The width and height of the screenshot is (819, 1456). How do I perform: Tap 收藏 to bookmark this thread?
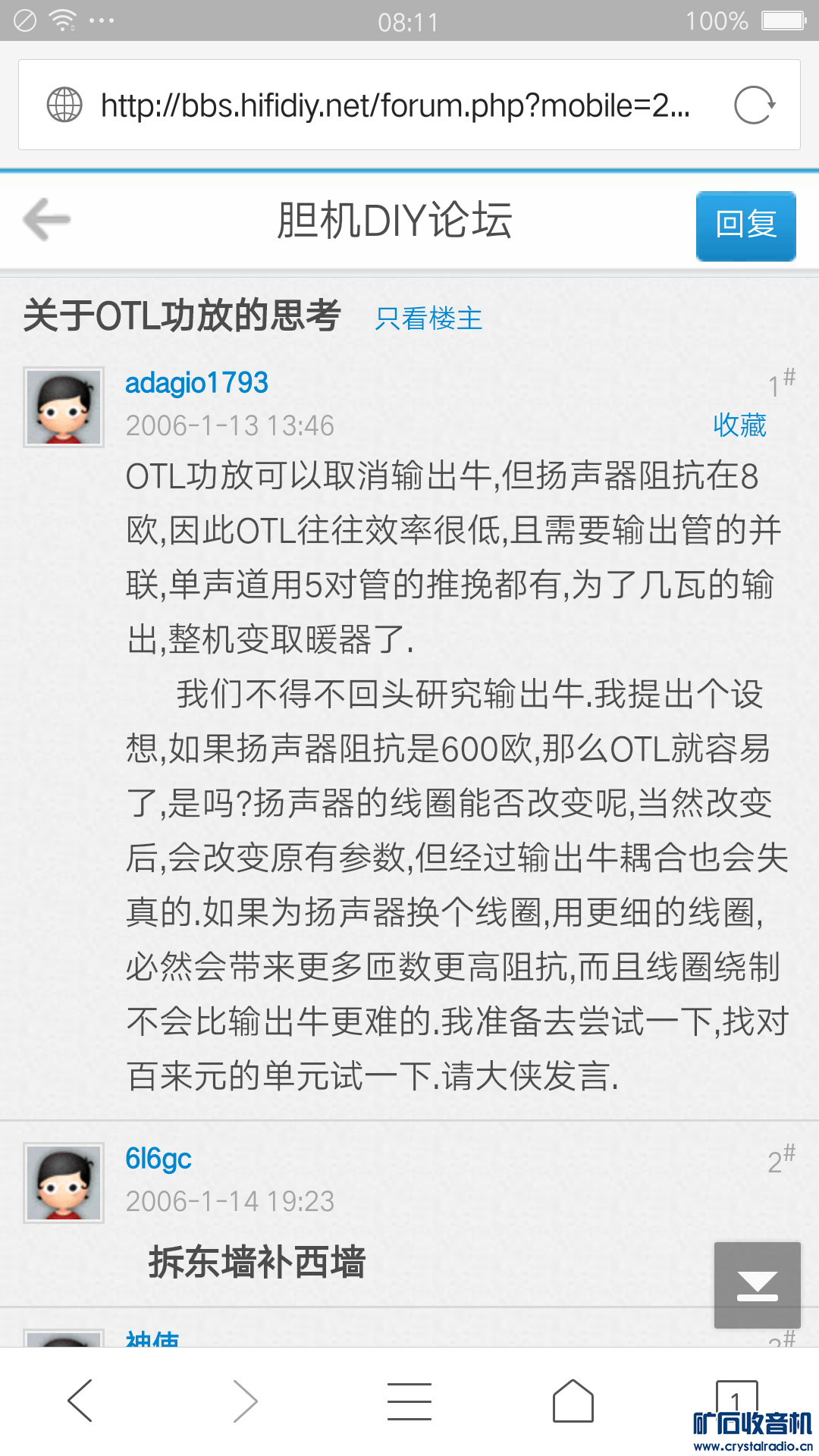[739, 425]
